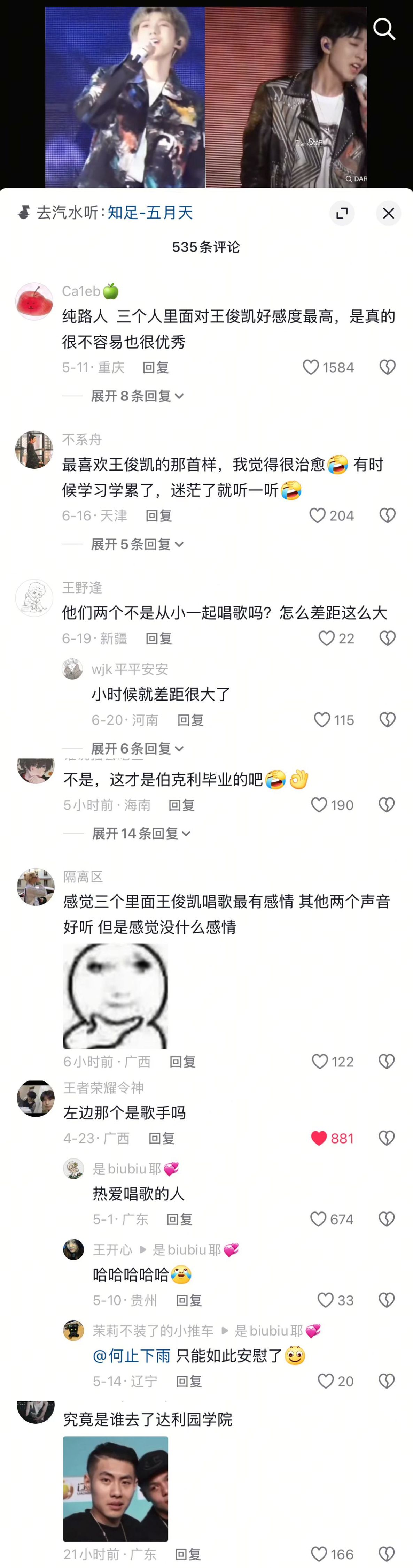
Task: Reply to 不系舟's comment
Action: click(159, 515)
